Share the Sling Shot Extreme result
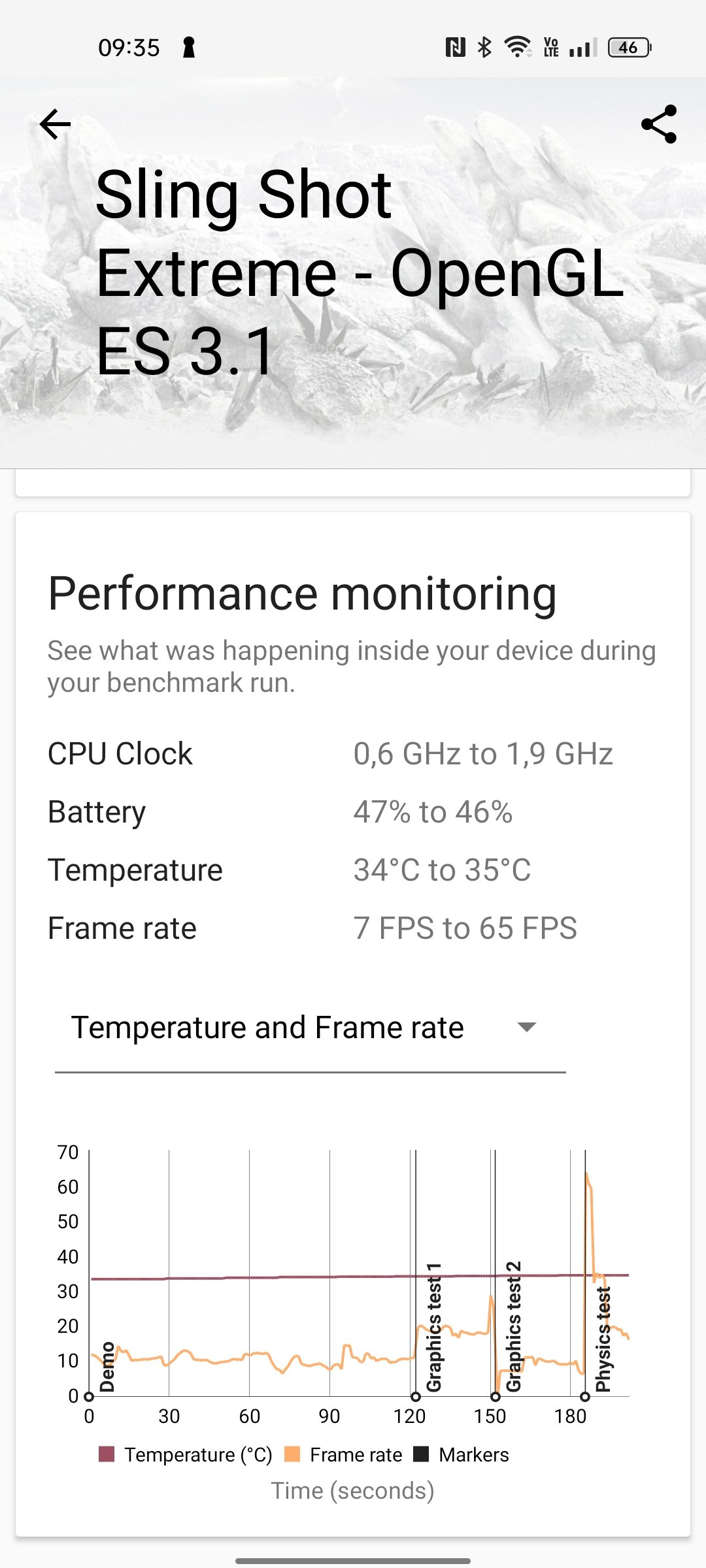This screenshot has height=1568, width=706. [658, 124]
